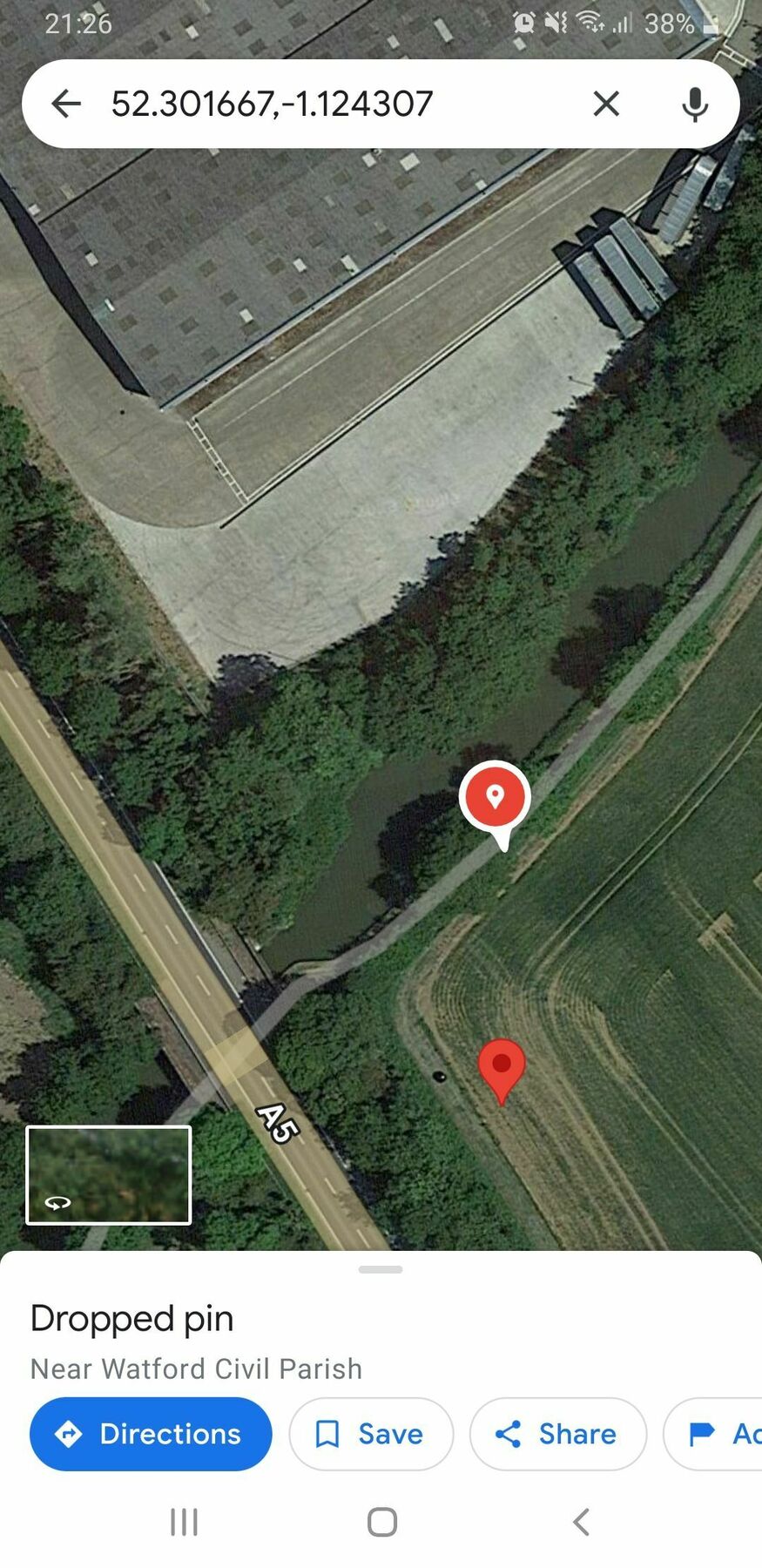Tap the back arrow in the search bar
The width and height of the screenshot is (762, 1568).
pos(66,103)
